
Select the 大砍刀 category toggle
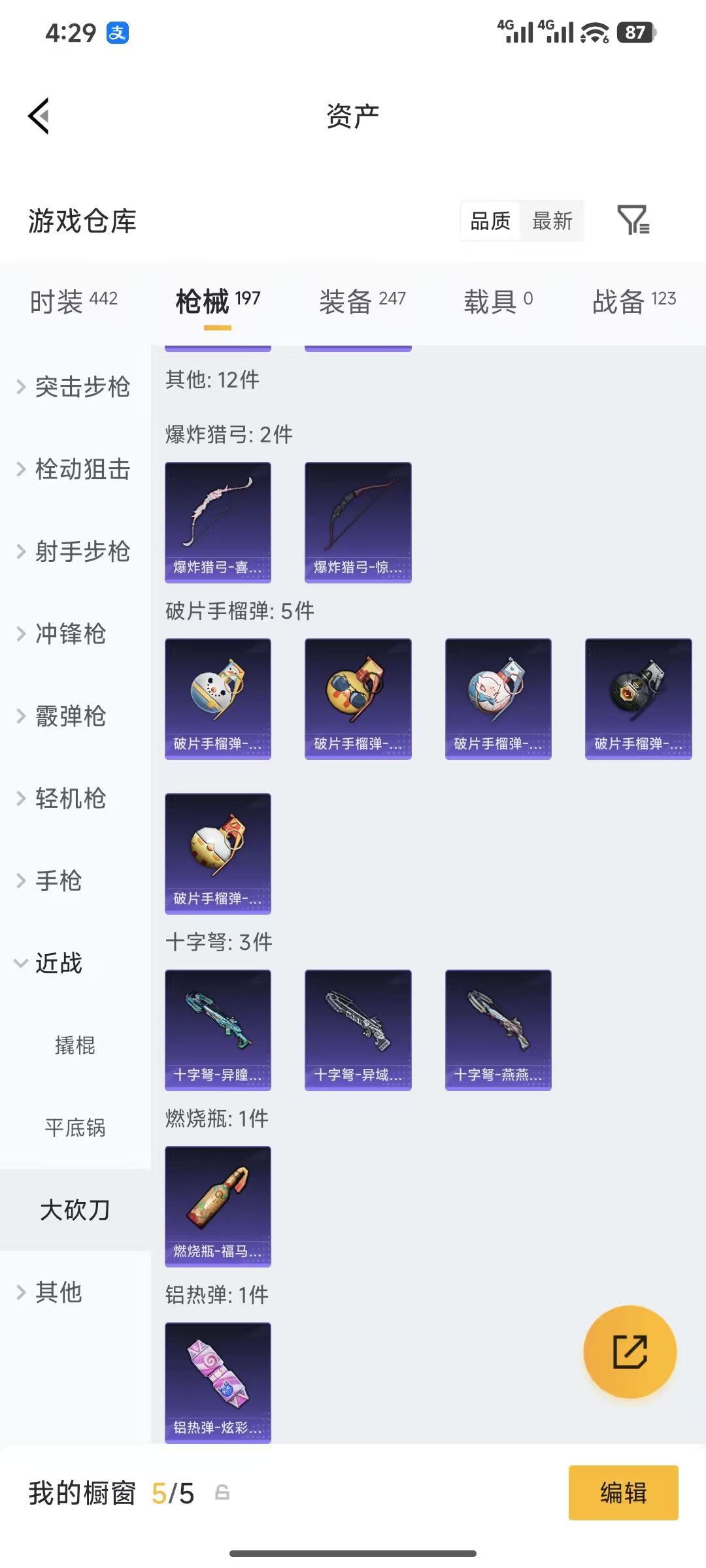pos(74,1210)
